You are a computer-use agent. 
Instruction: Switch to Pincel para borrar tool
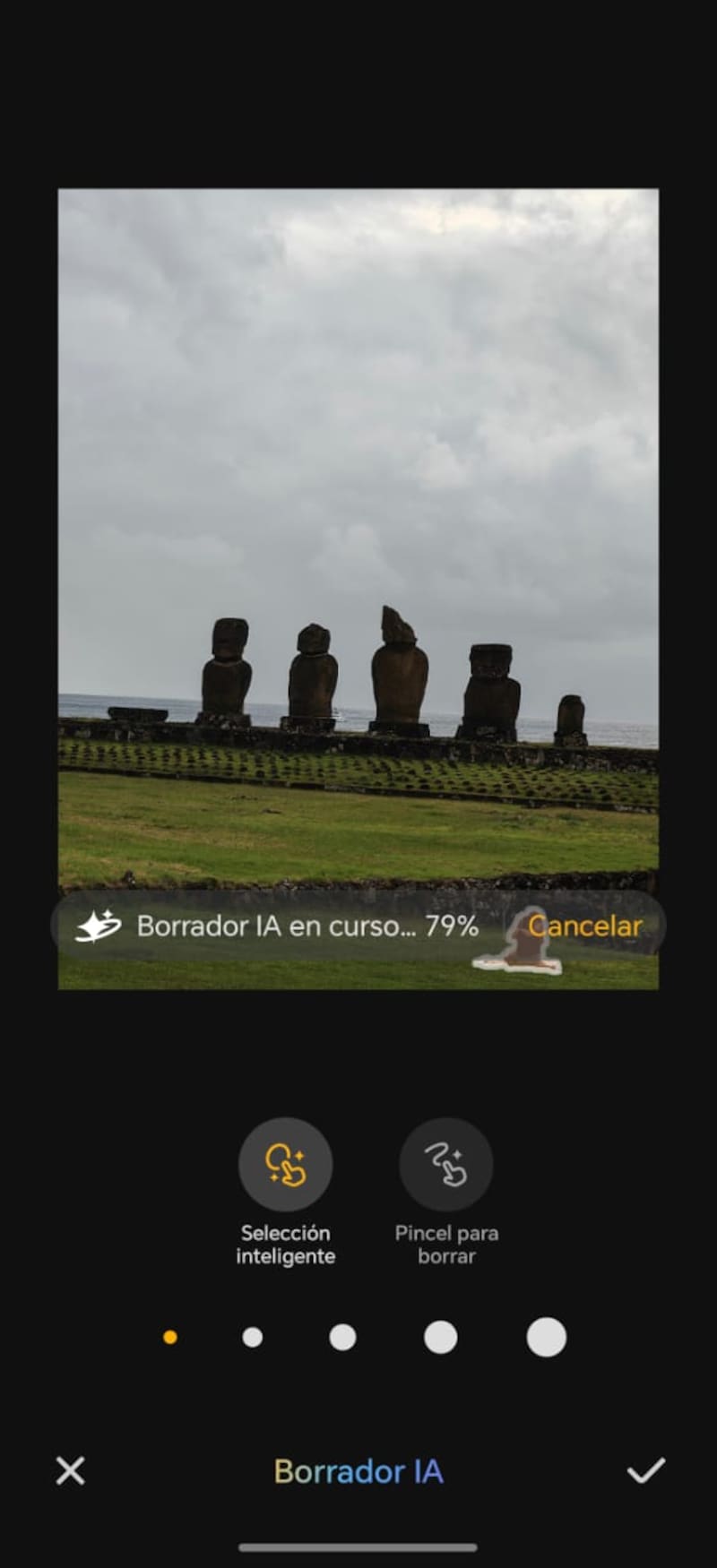446,1164
